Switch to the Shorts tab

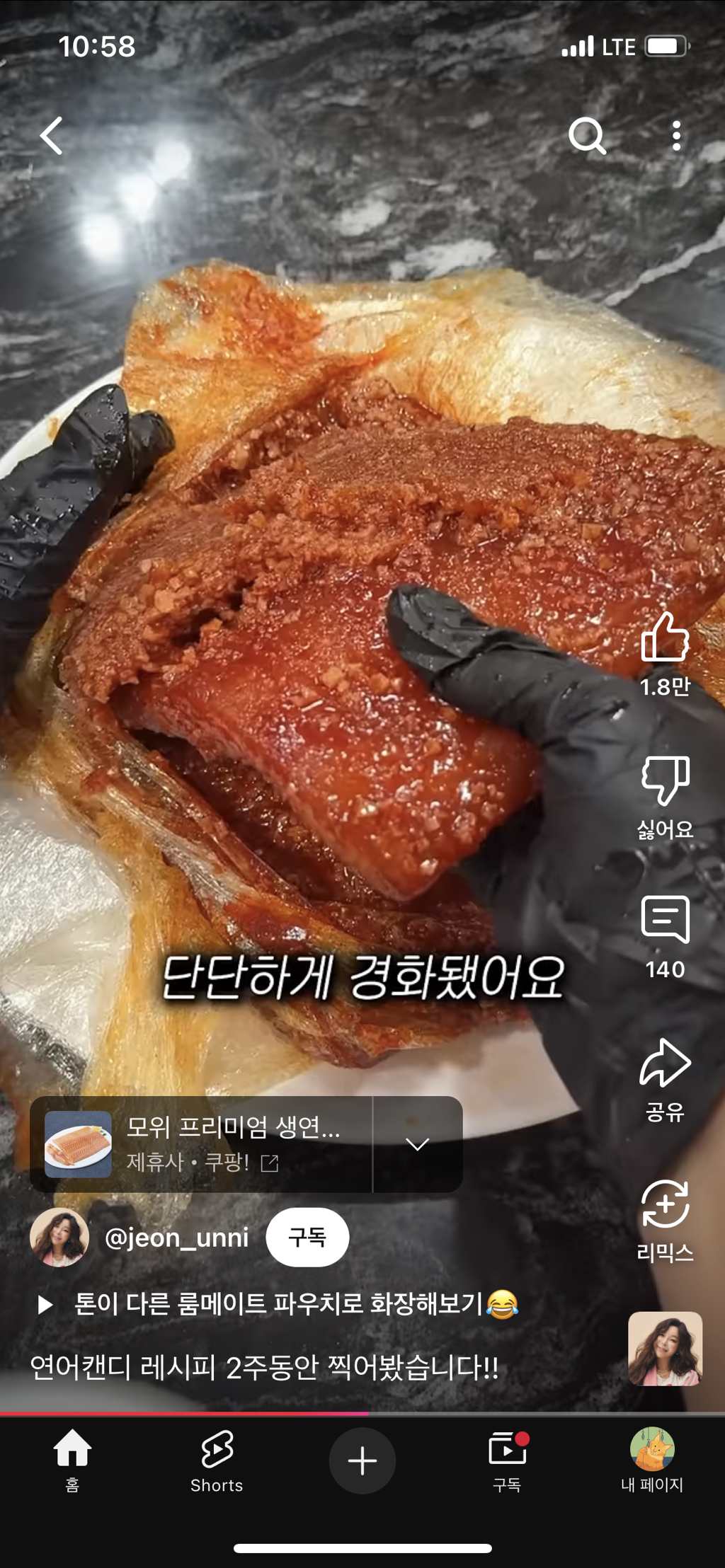pos(217,1460)
